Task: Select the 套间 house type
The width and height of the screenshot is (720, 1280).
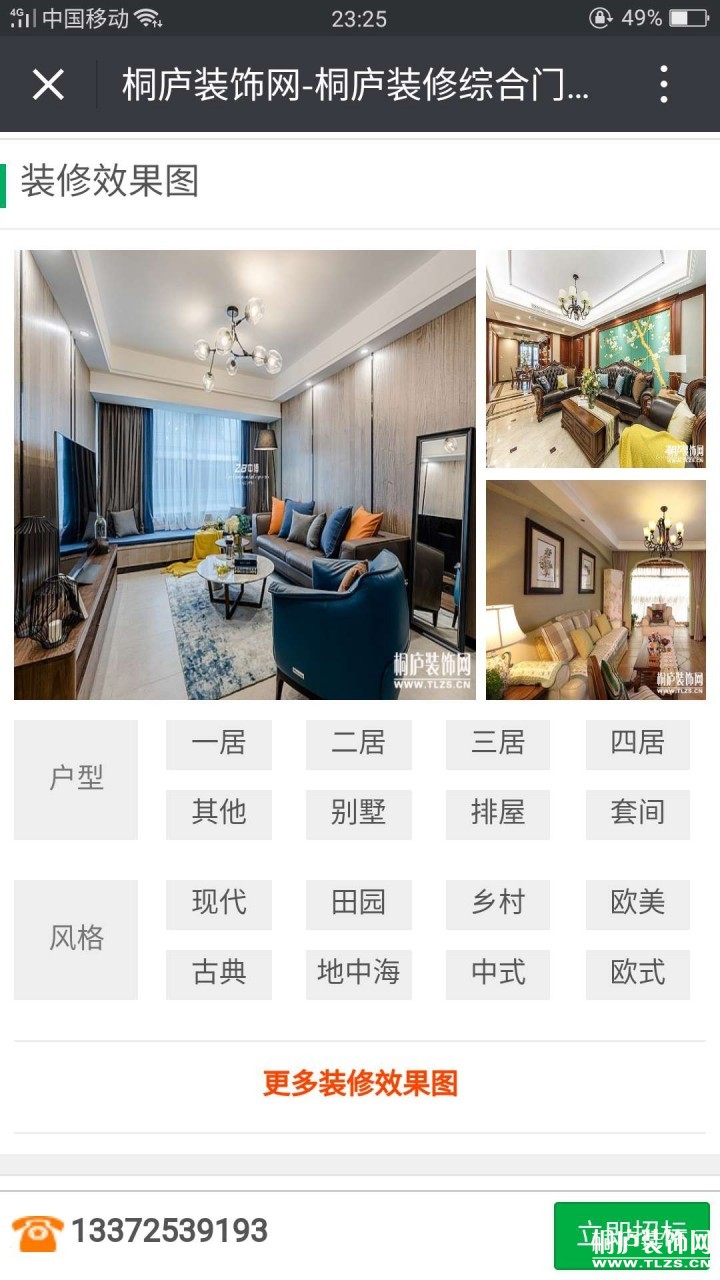Action: [637, 813]
